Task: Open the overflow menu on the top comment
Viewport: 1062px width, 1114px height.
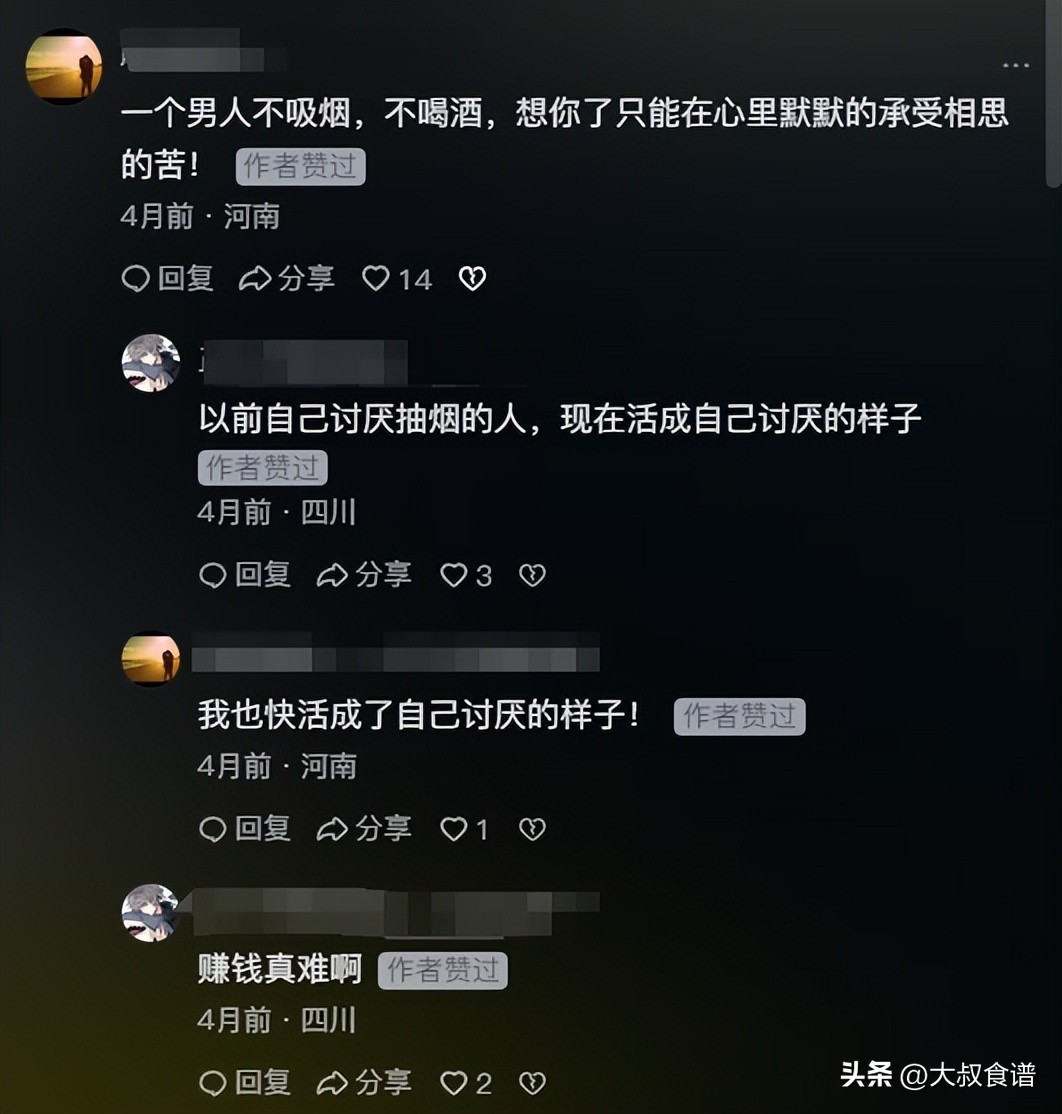Action: [x=1015, y=66]
